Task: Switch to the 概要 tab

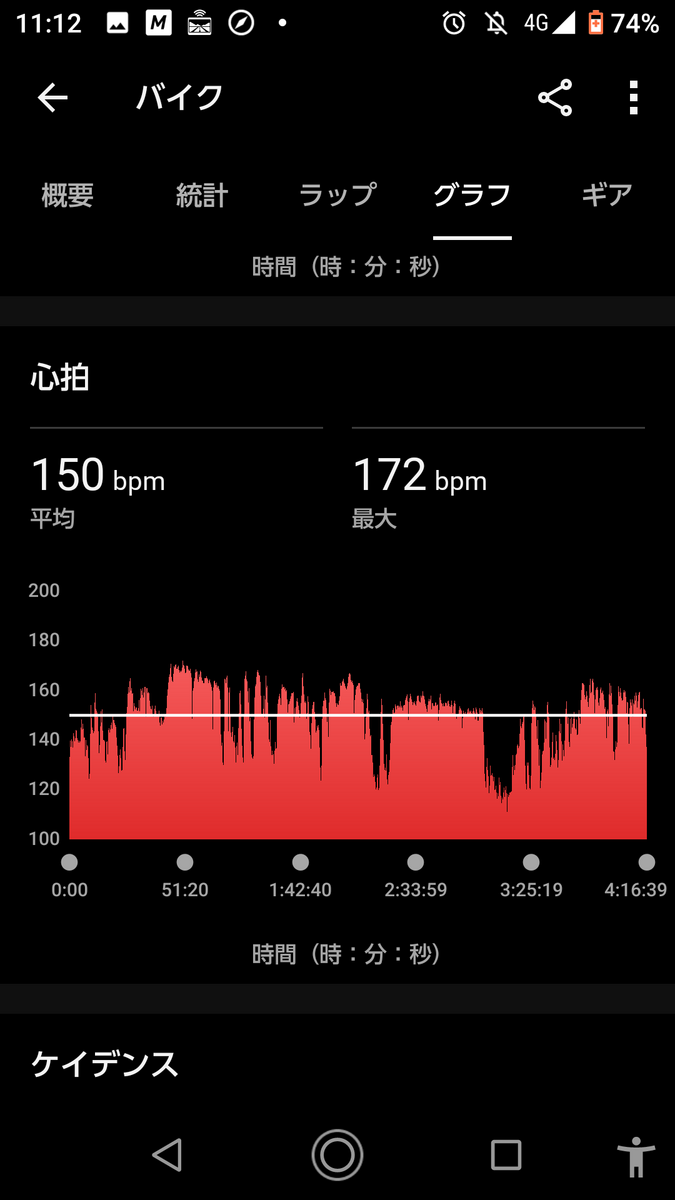Action: (67, 194)
